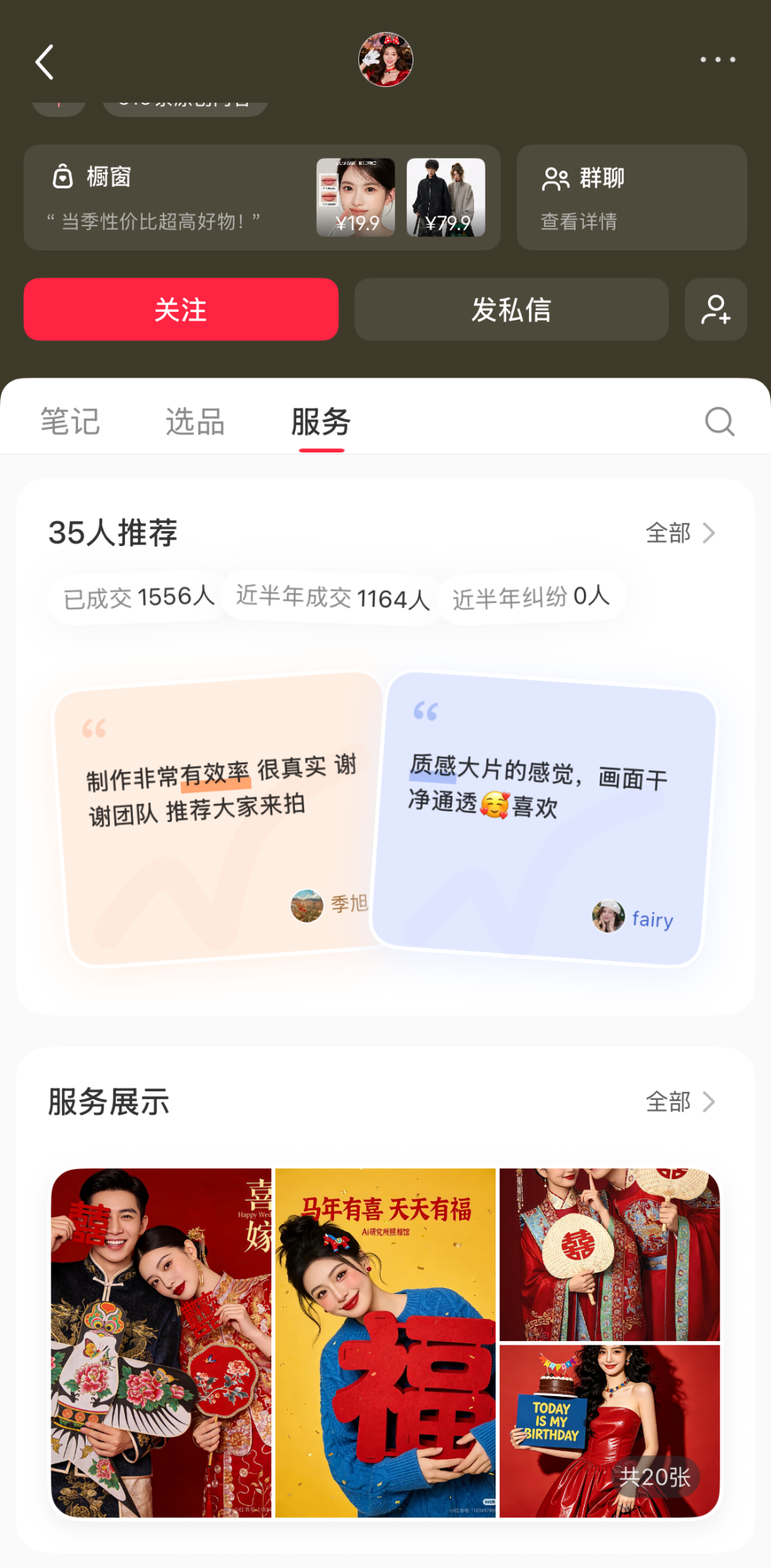The image size is (771, 1568).
Task: Open the birthday photo marked 共20张
Action: pyautogui.click(x=610, y=1431)
